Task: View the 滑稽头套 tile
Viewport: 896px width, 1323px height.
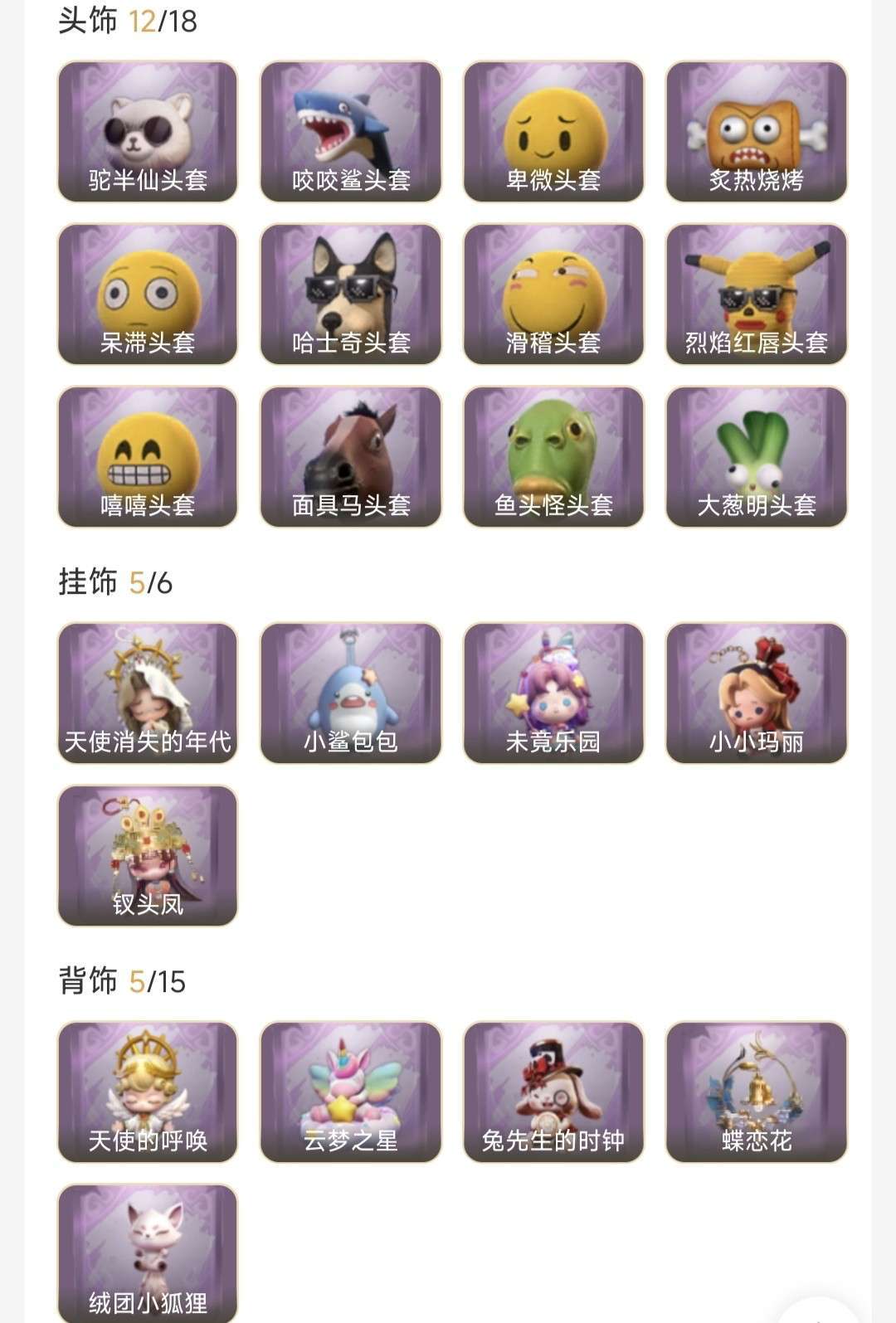Action: [553, 294]
